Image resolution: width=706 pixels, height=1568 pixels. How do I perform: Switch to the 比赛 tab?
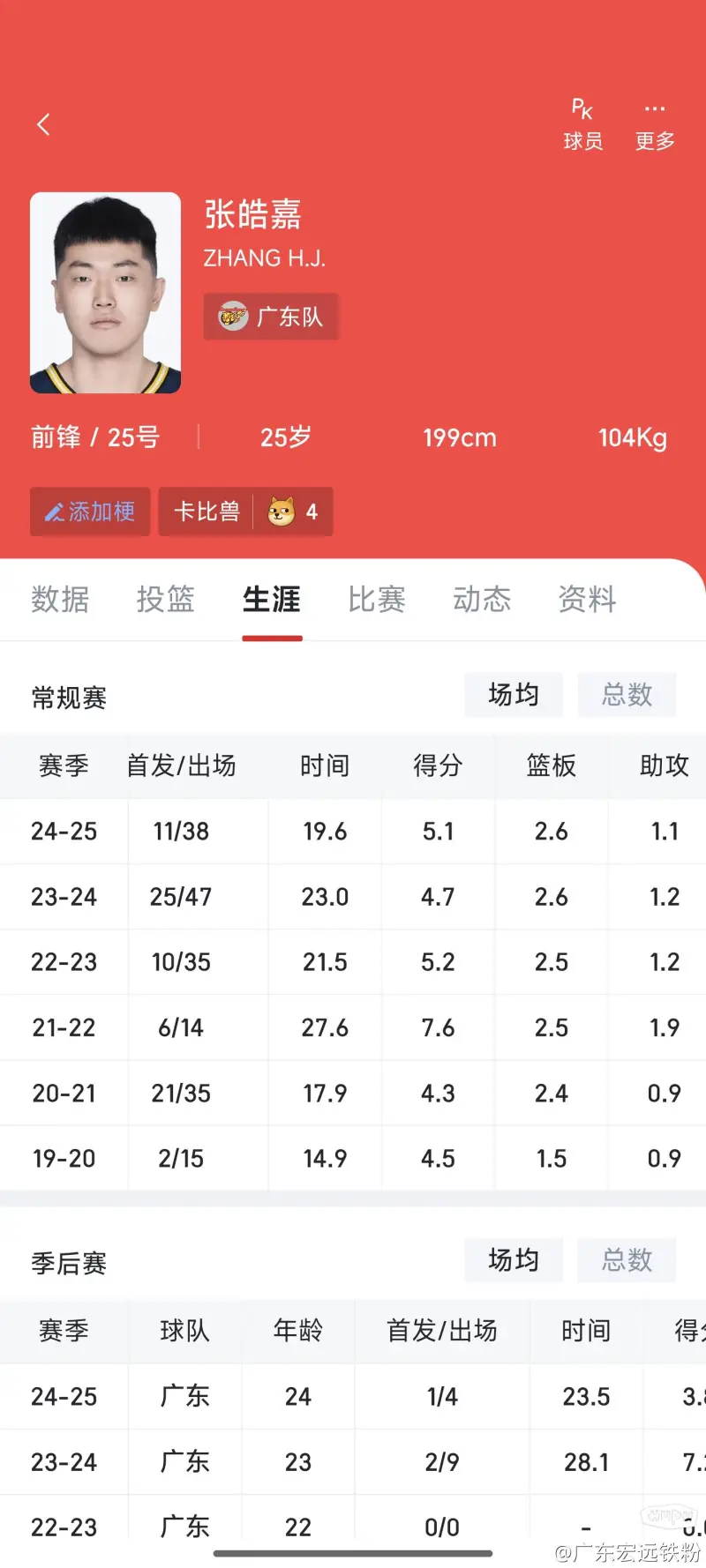coord(377,600)
